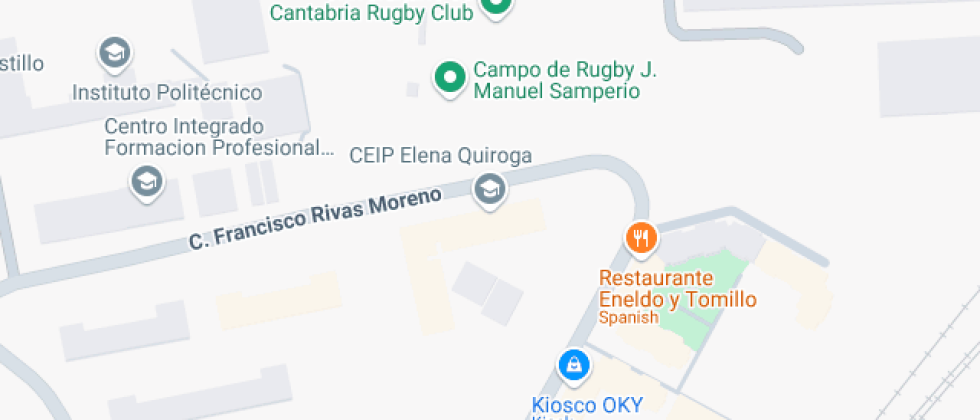
Task: View CEIP Elena Quiroga school pin
Action: coord(489,188)
